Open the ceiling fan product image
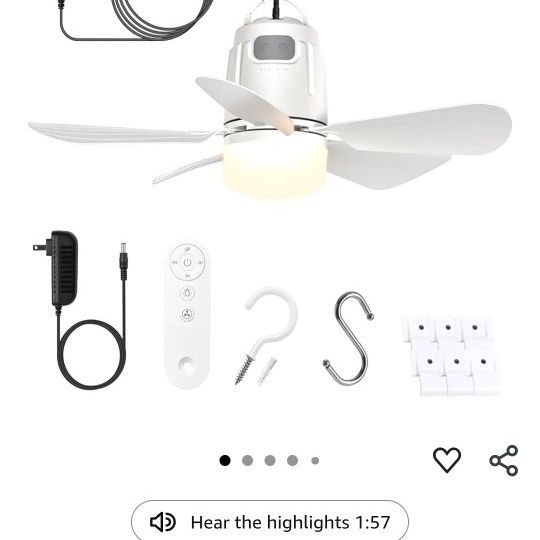Viewport: 540px width, 540px height. pos(270,200)
